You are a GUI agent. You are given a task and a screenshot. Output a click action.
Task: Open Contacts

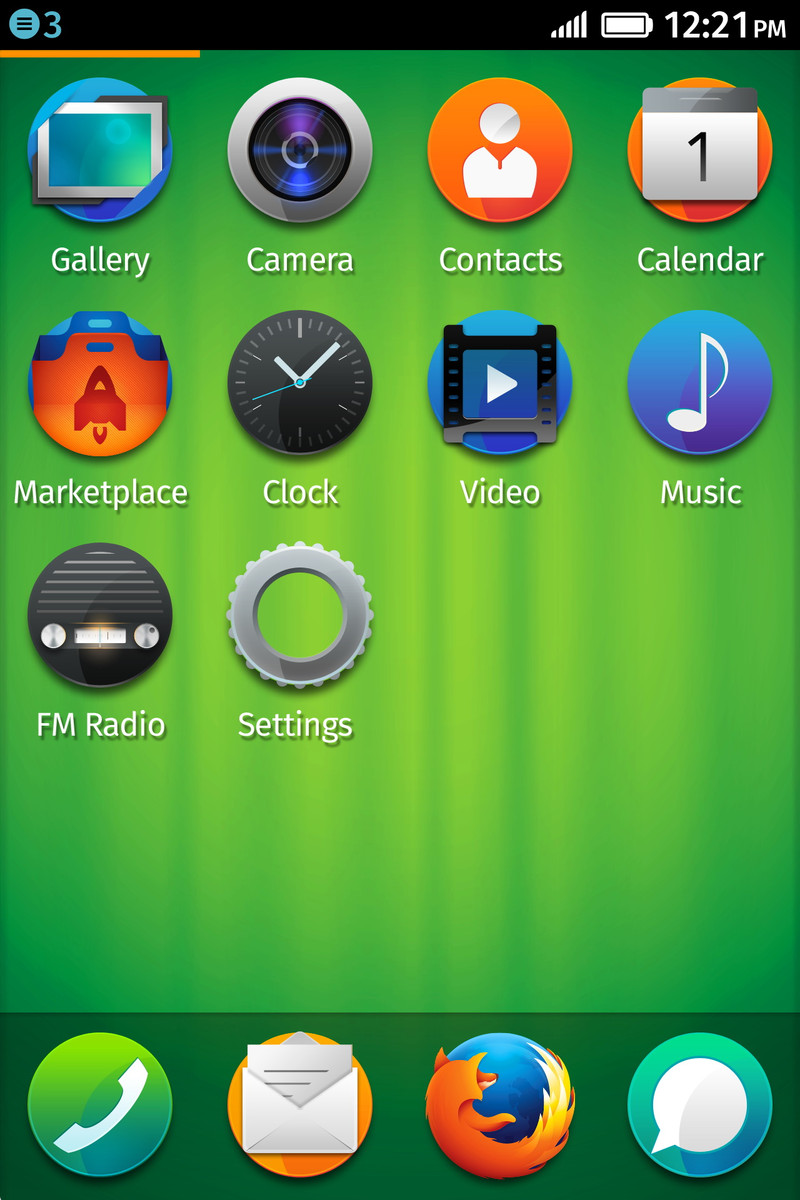tap(500, 150)
